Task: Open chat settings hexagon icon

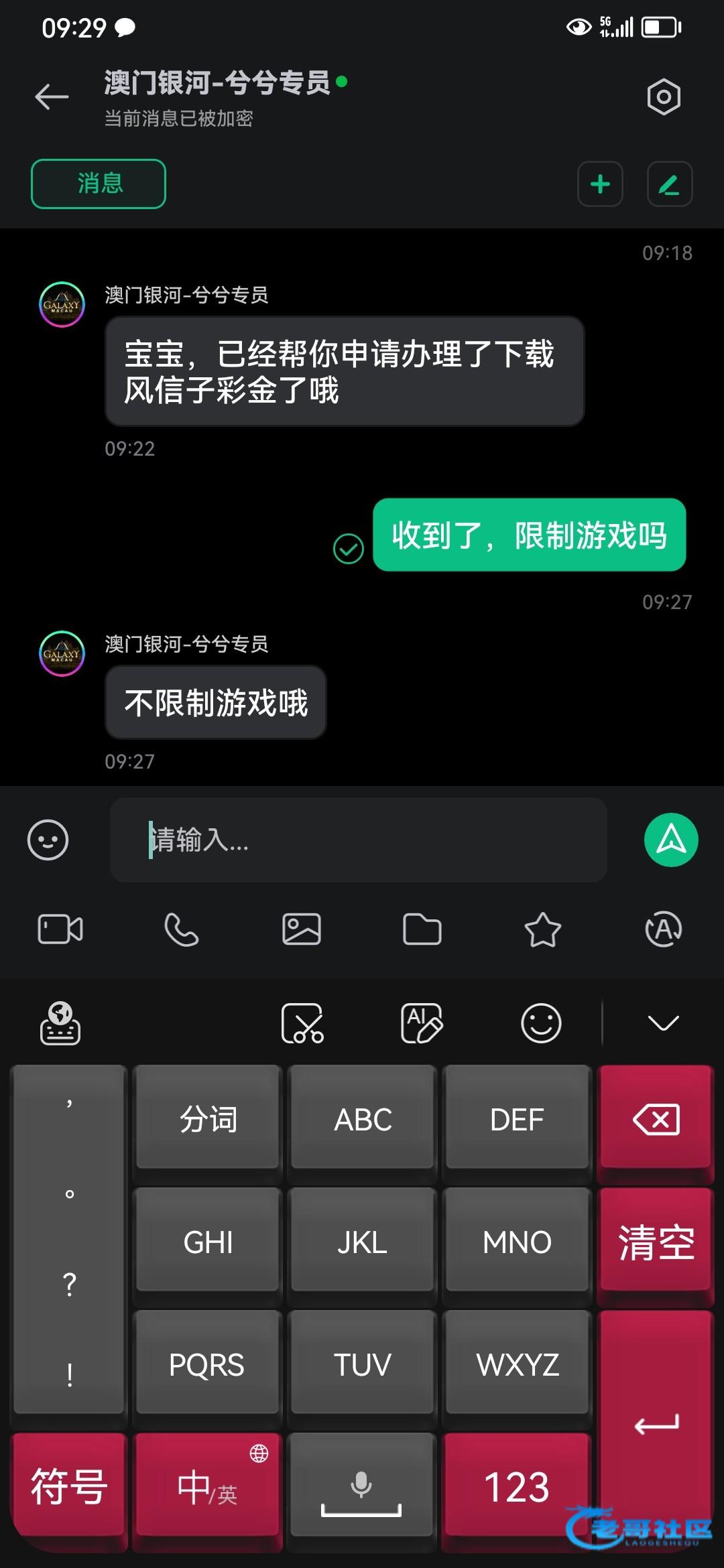Action: (x=664, y=97)
